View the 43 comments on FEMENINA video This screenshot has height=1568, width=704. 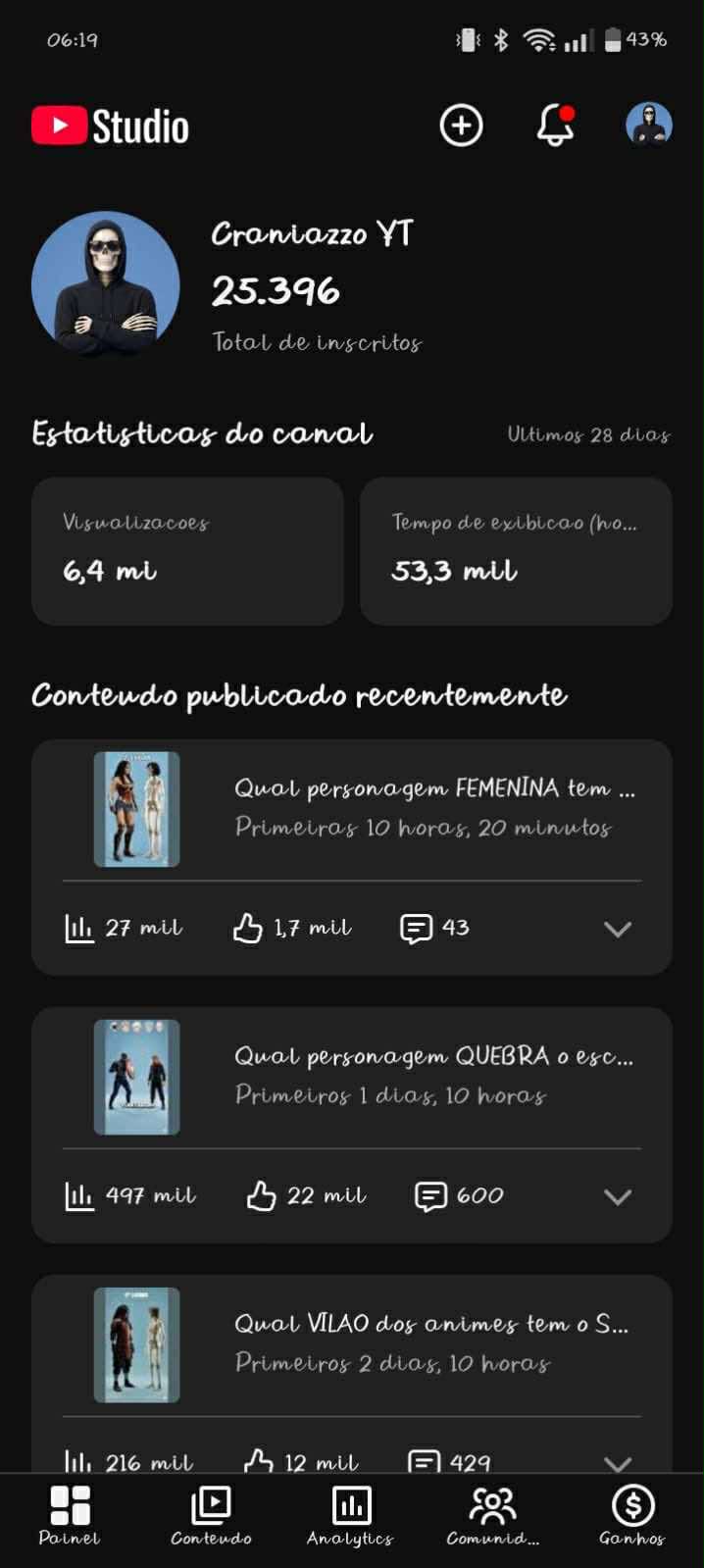[435, 929]
